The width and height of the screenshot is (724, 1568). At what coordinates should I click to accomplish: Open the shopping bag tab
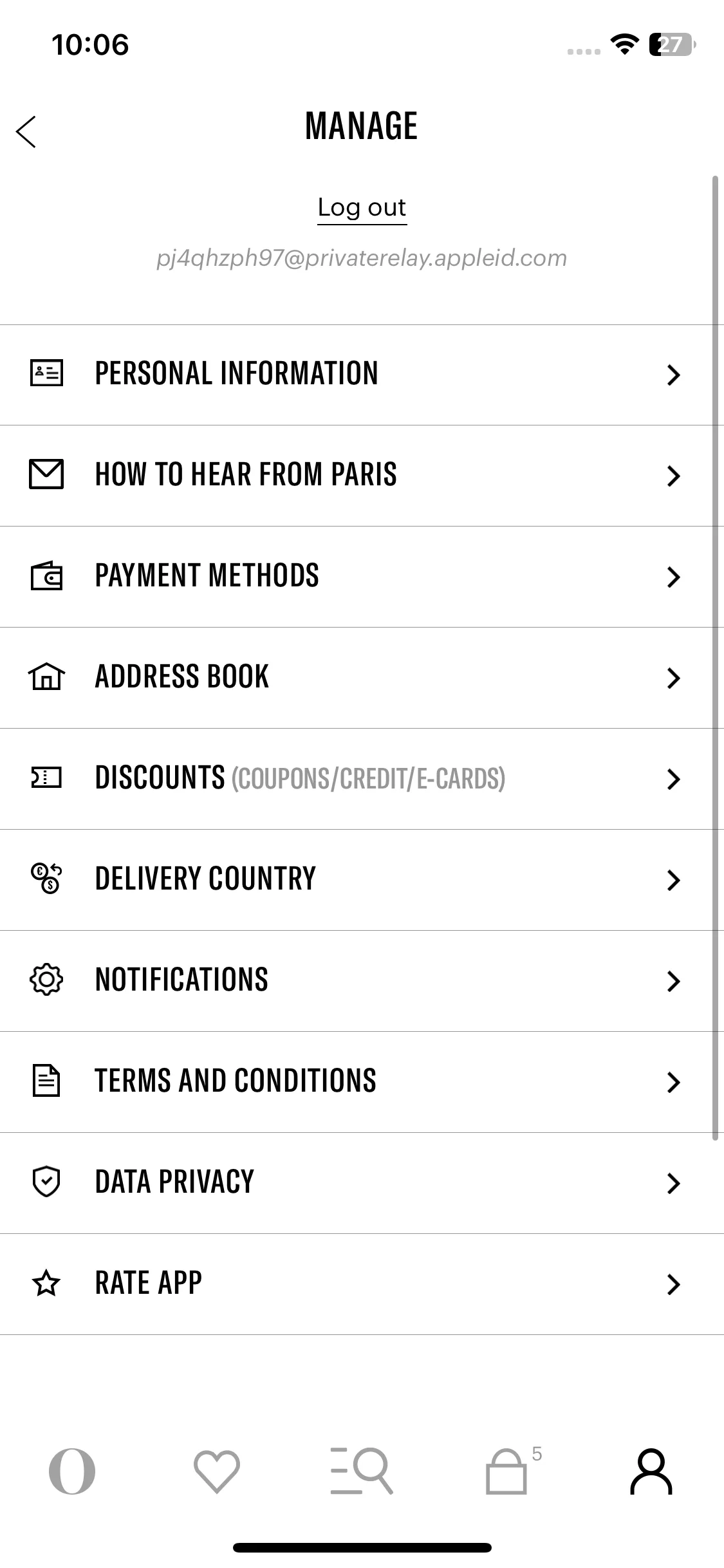pyautogui.click(x=507, y=1471)
